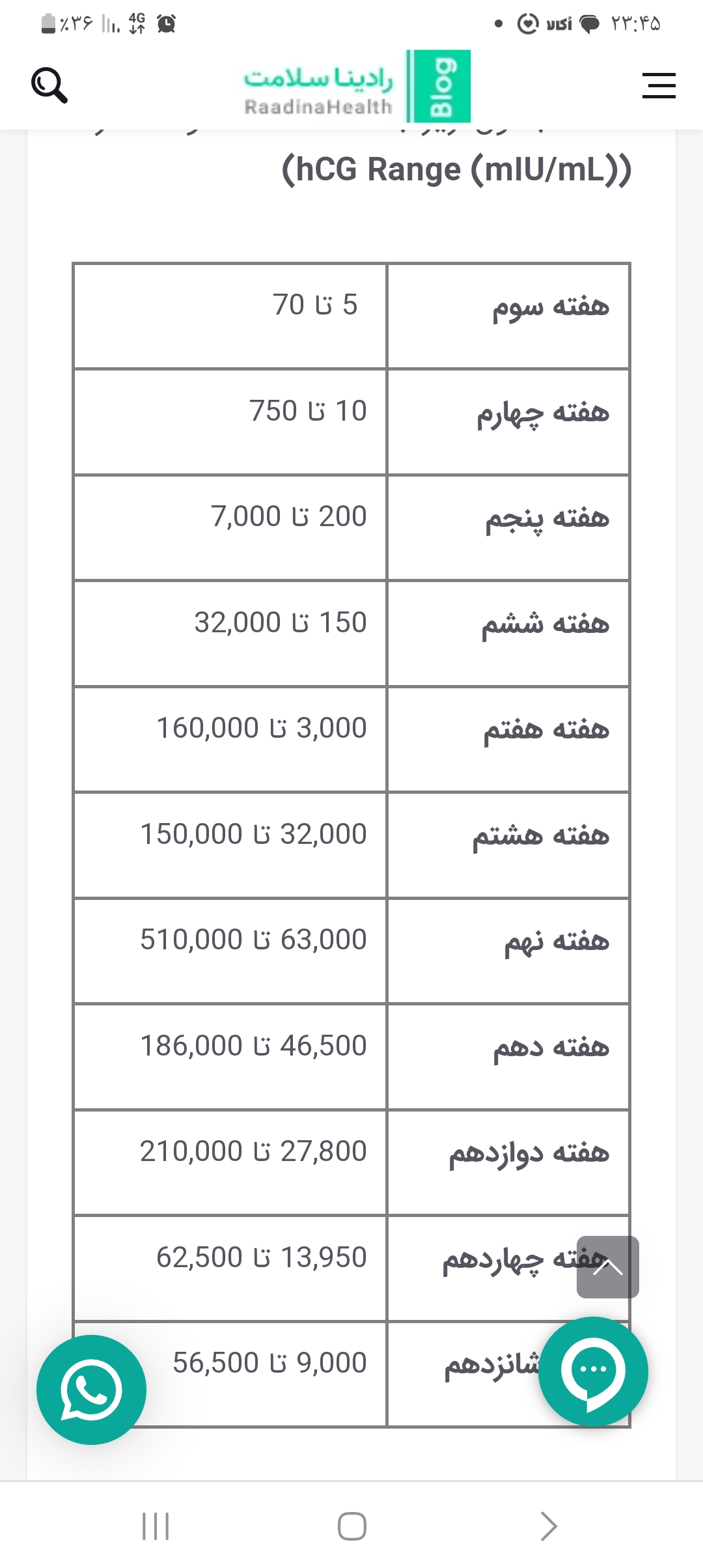Screen dimensions: 703x1568
Task: Tap the system home button
Action: pos(351,1526)
